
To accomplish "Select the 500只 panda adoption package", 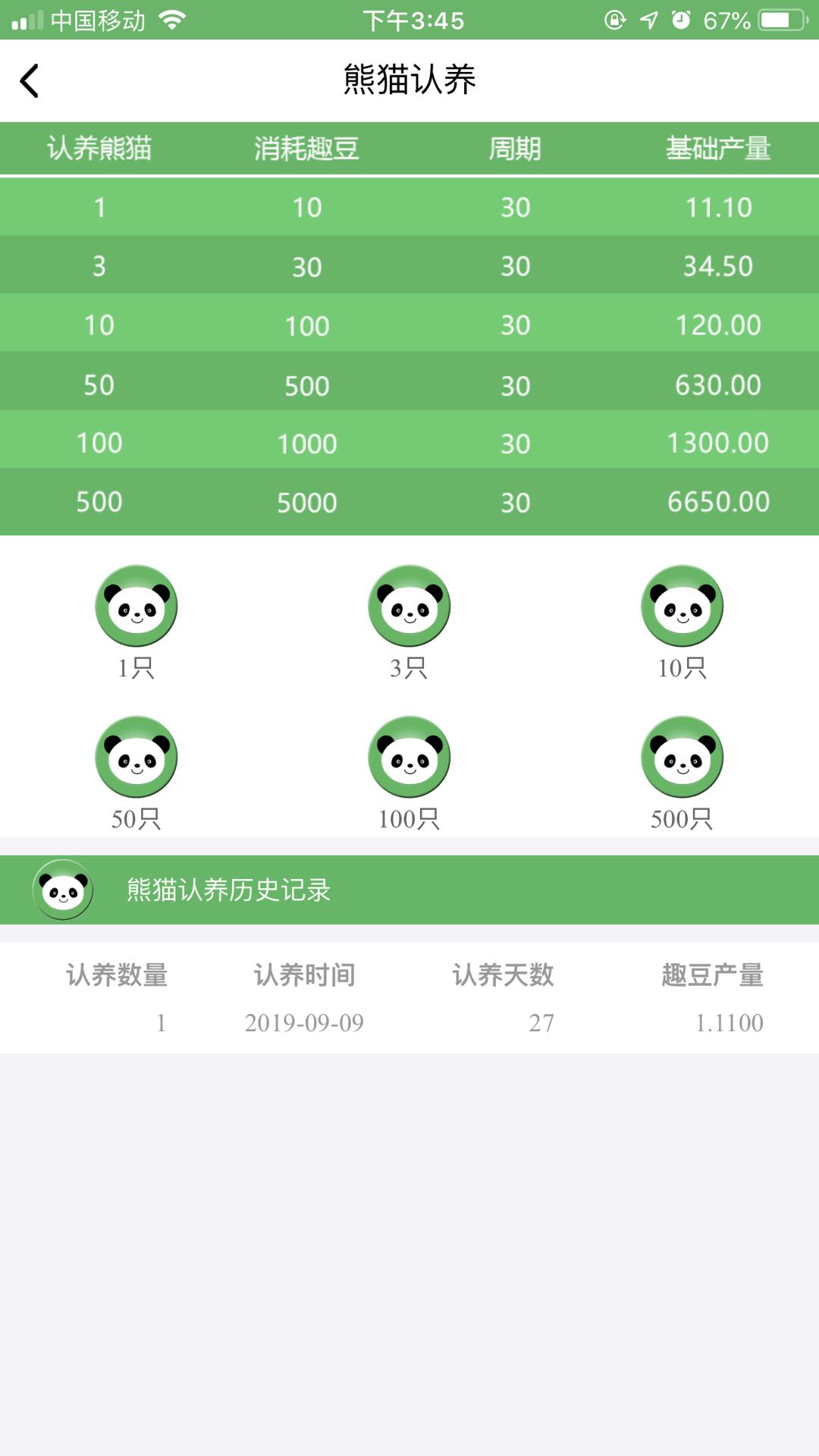I will pyautogui.click(x=682, y=773).
